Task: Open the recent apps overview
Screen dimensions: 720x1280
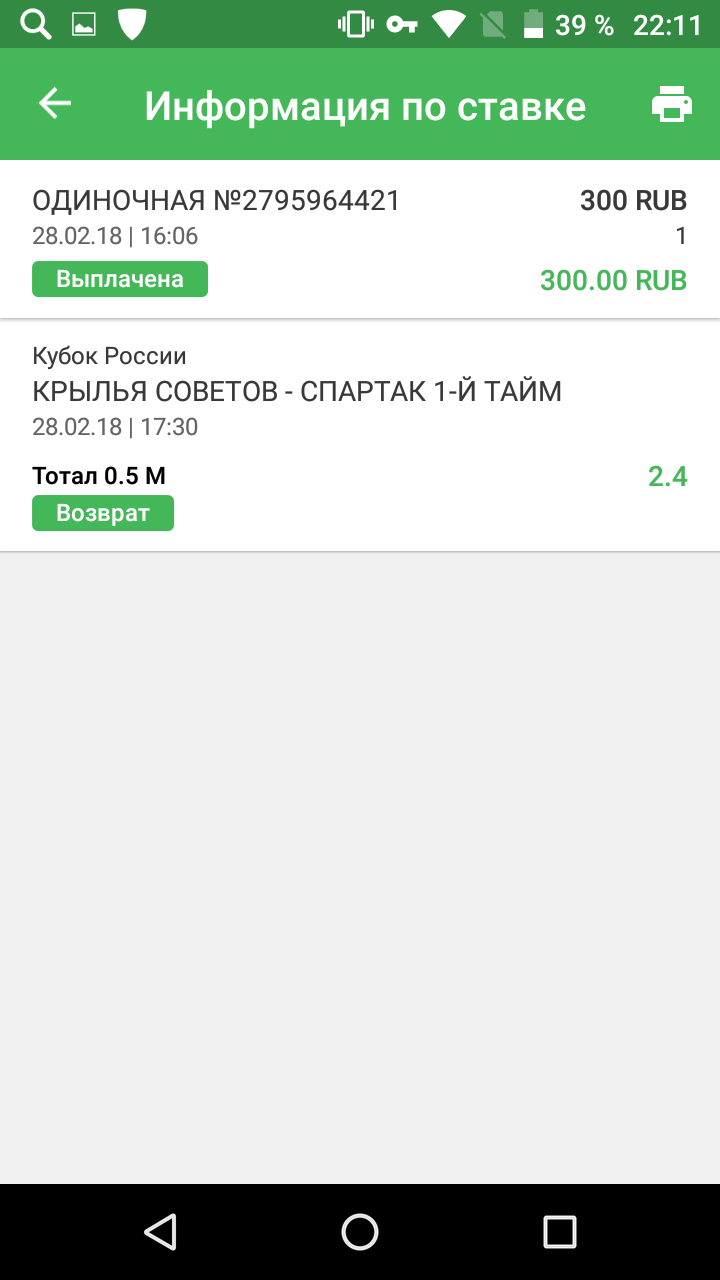Action: (560, 1231)
